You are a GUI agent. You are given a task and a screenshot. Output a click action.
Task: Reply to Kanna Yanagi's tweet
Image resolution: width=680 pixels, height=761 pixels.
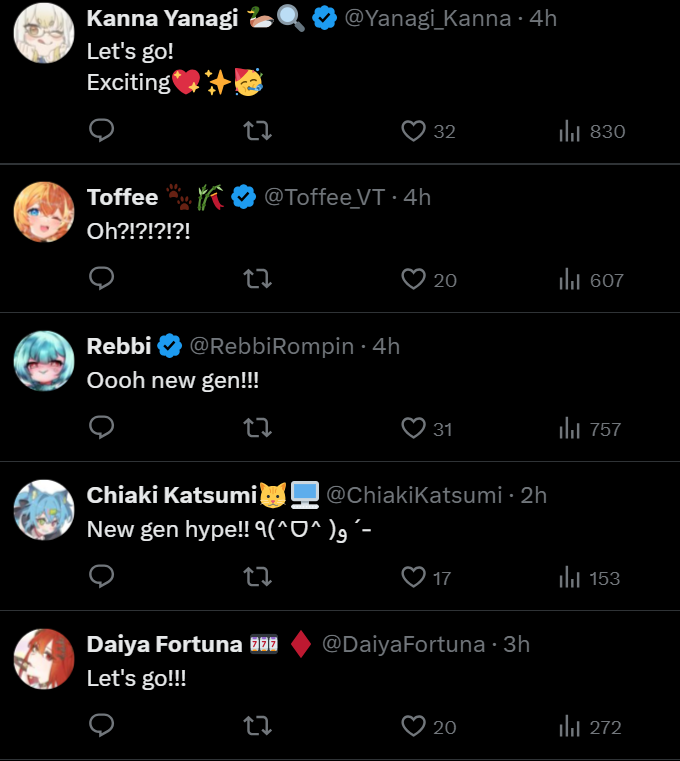coord(101,130)
